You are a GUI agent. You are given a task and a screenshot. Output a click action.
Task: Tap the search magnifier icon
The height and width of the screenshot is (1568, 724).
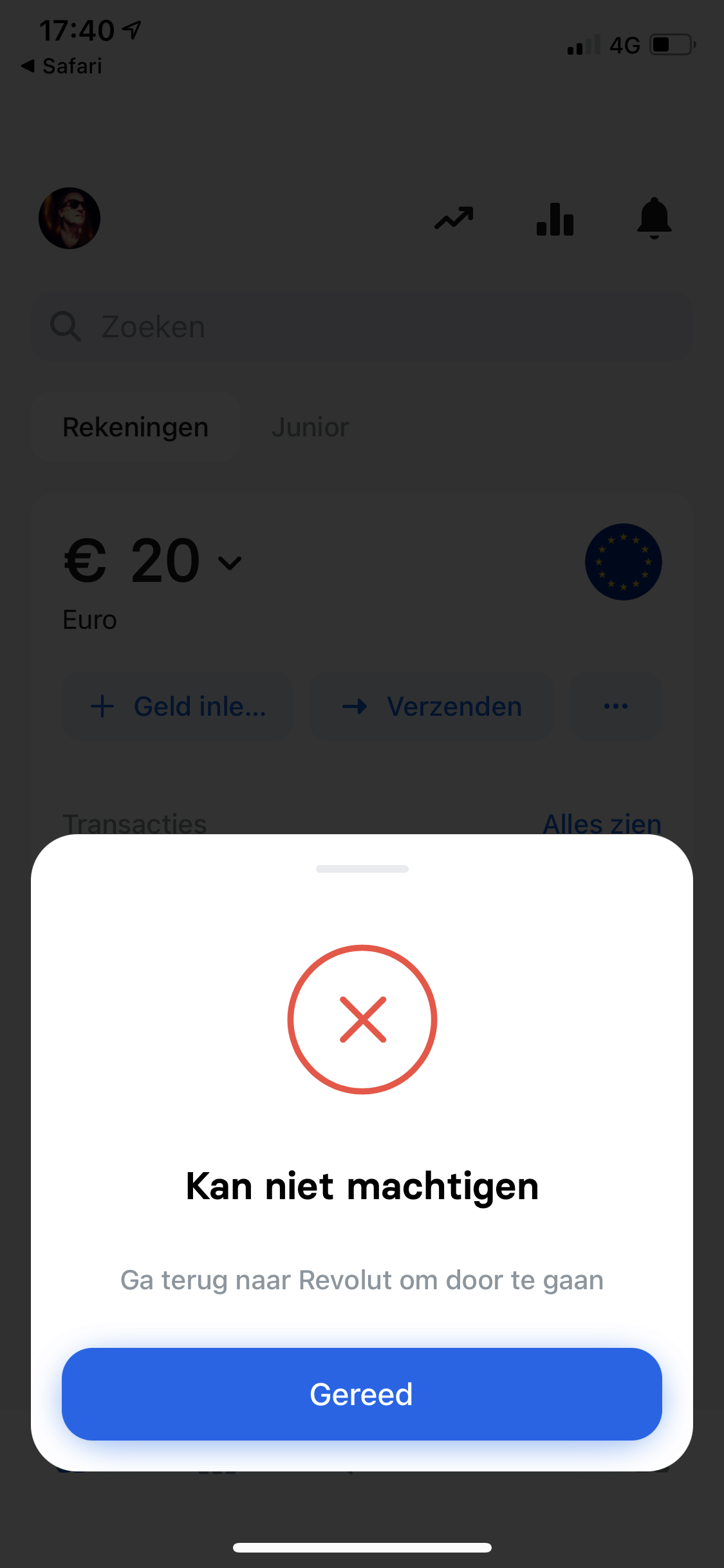64,326
